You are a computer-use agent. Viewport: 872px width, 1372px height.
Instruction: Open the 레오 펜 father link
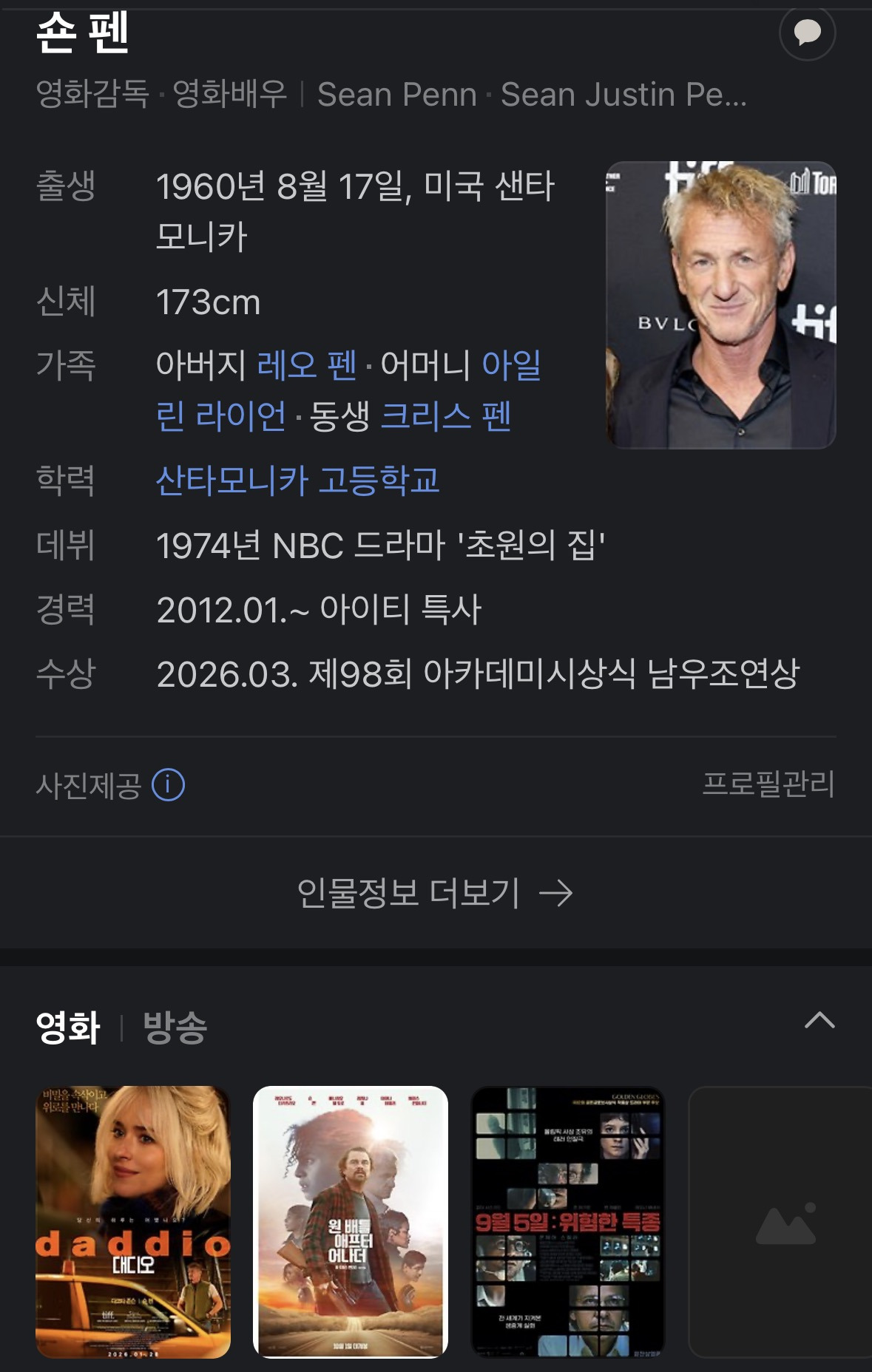(307, 365)
